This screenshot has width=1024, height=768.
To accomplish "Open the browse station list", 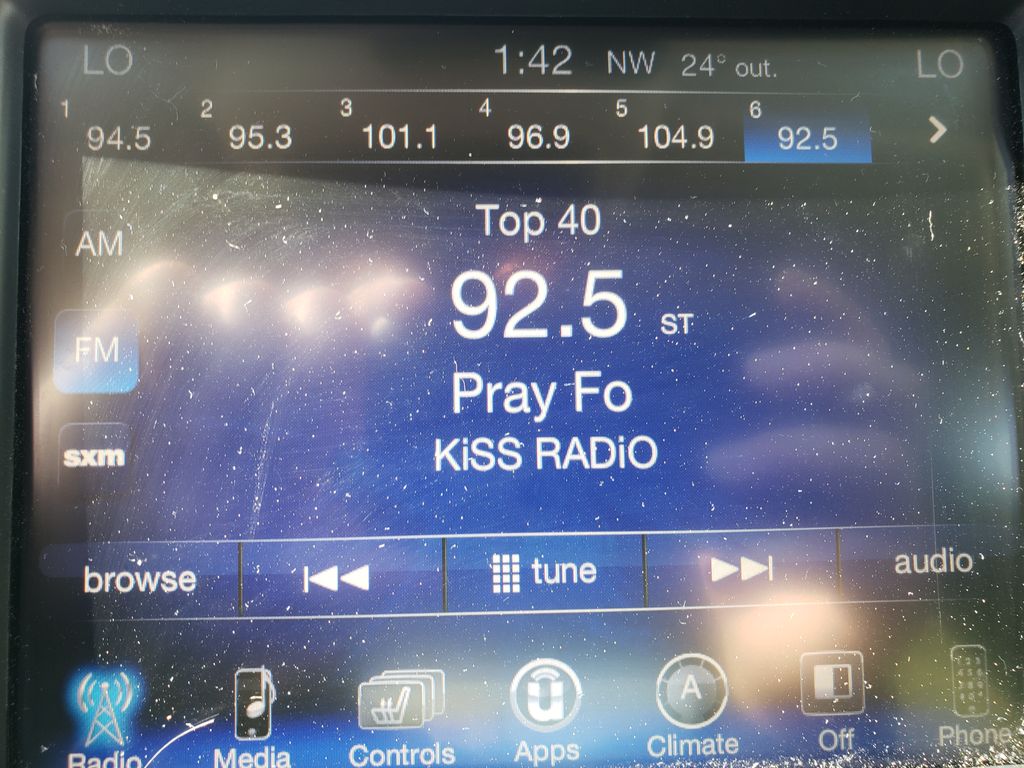I will coord(140,578).
